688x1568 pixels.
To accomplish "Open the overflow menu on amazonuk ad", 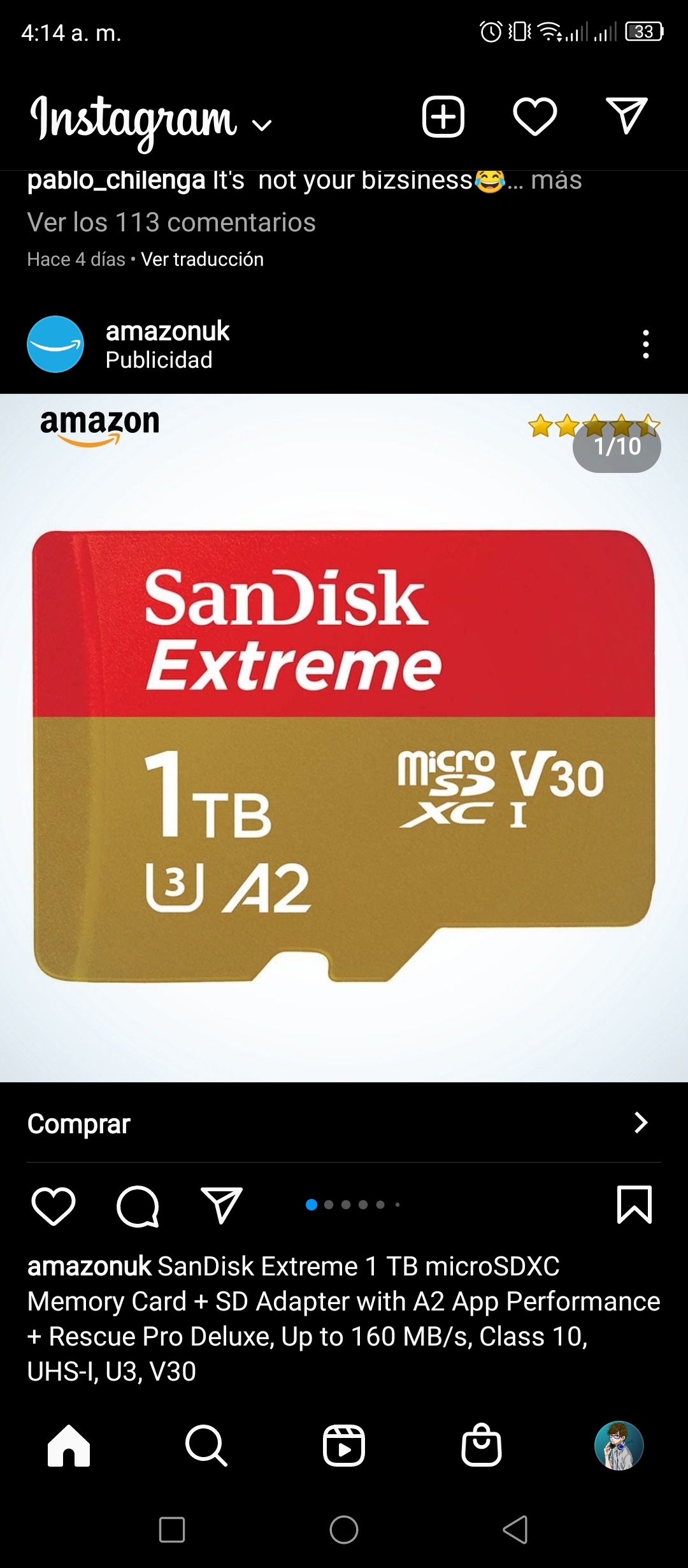I will (x=646, y=344).
